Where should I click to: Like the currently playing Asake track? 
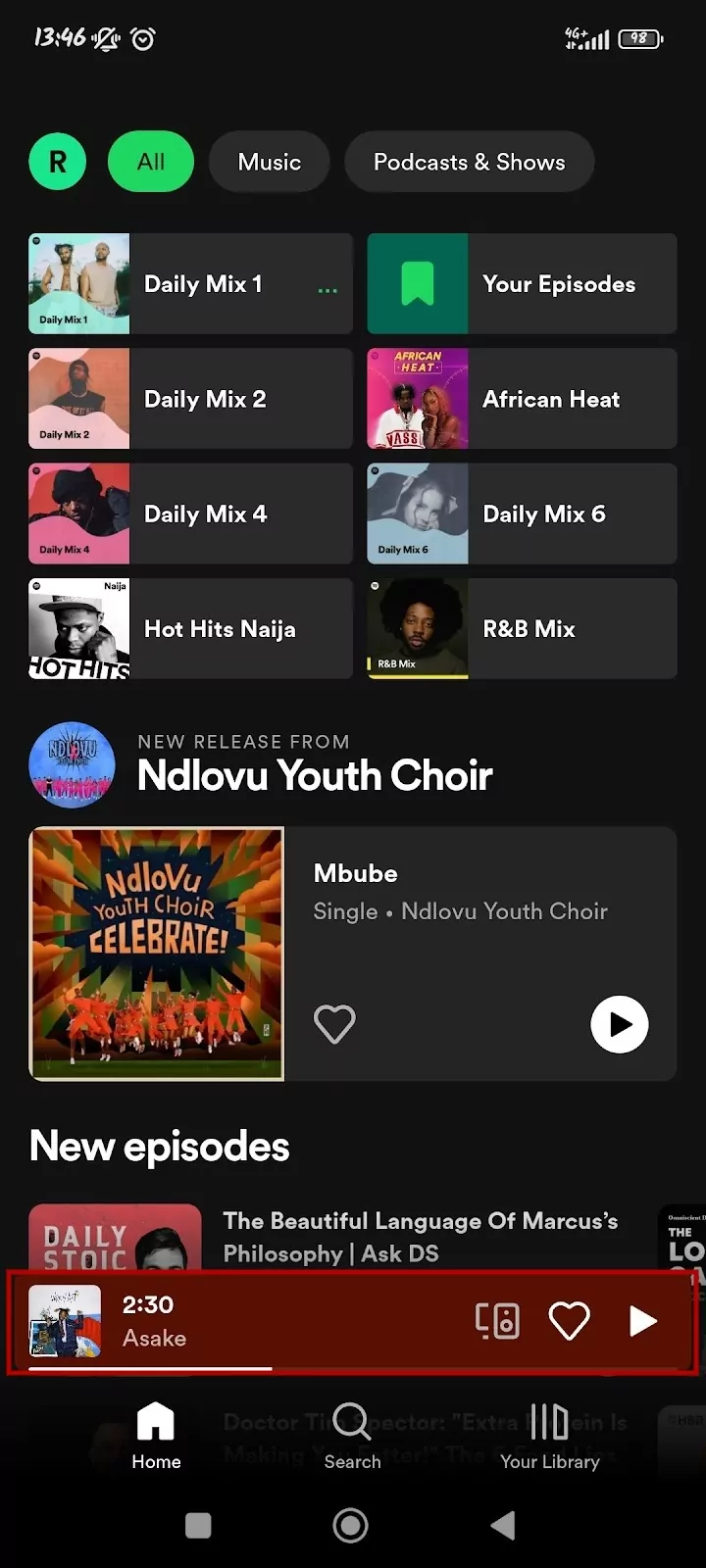tap(569, 1320)
